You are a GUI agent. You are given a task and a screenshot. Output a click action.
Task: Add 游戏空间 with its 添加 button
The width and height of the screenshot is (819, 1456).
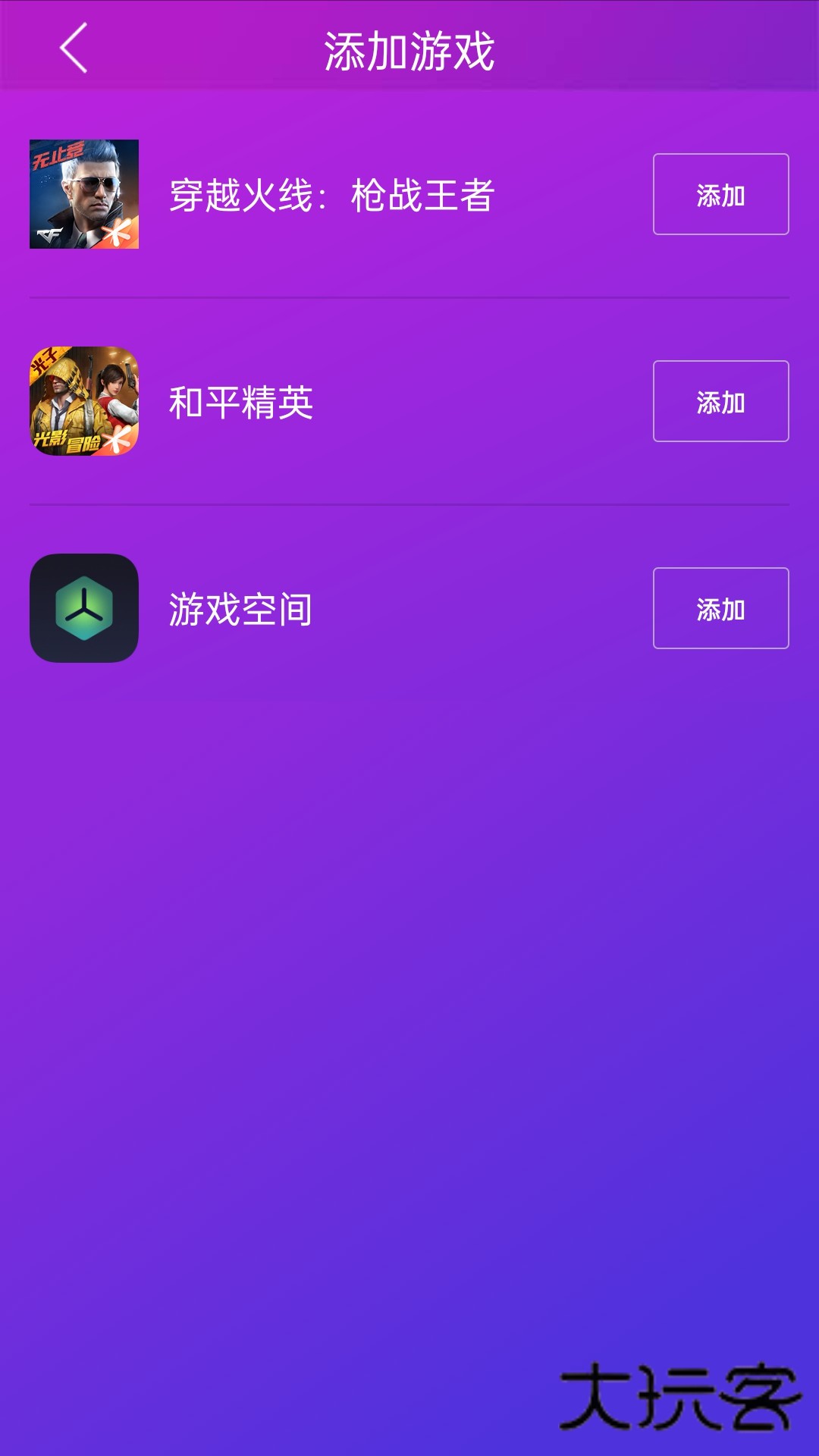[x=720, y=608]
